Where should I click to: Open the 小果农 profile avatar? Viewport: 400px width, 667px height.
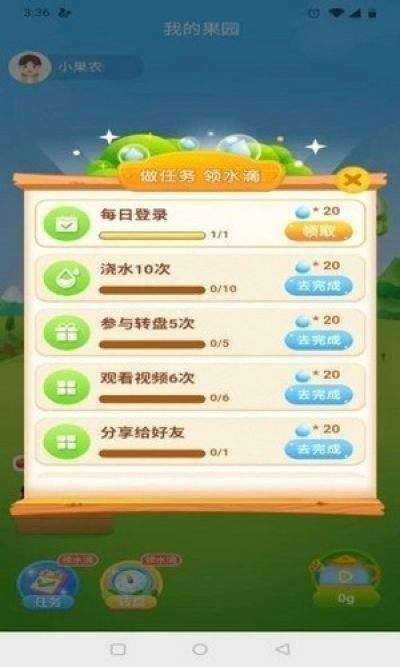[30, 67]
